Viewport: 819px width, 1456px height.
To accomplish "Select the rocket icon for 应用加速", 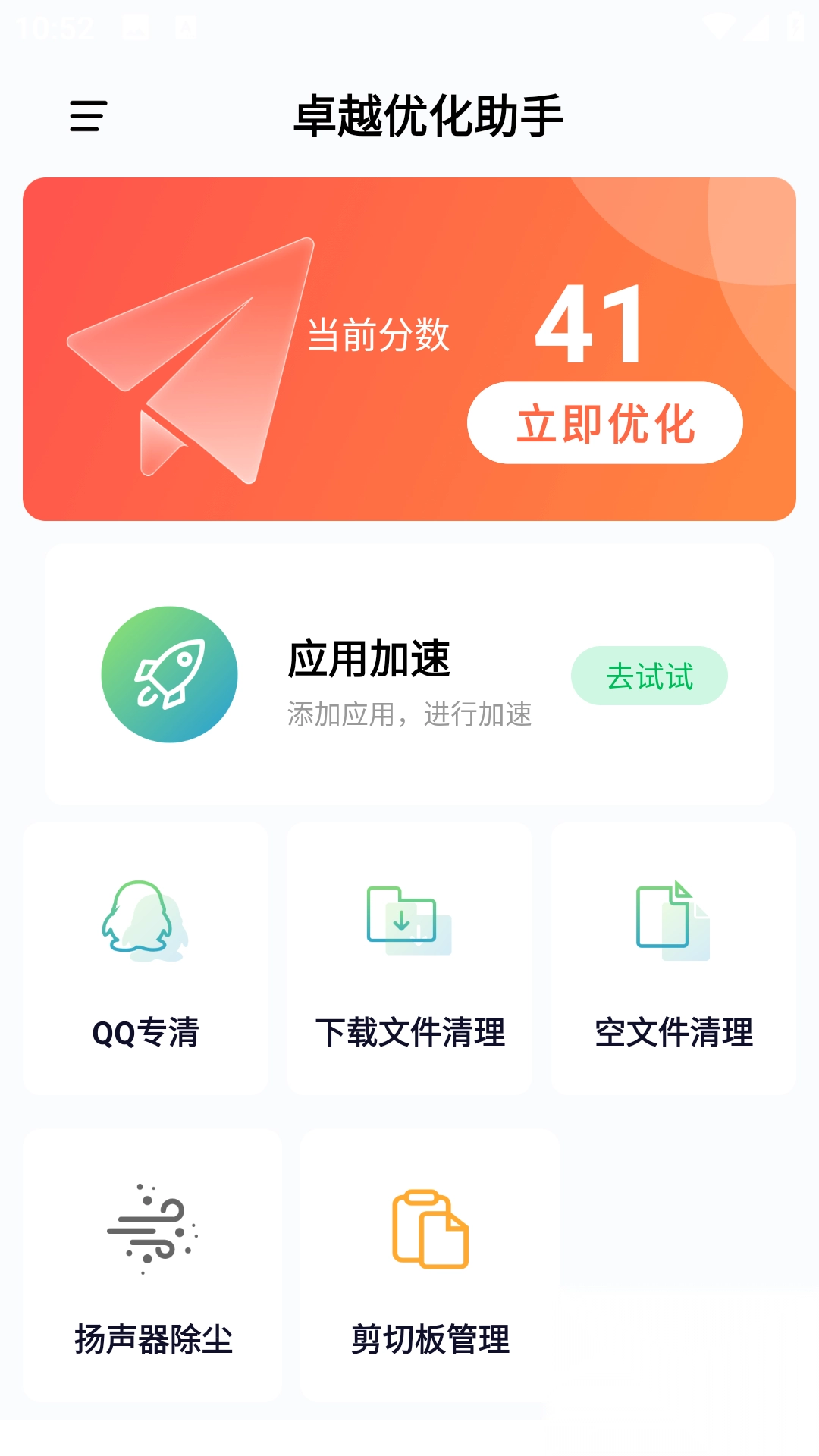I will (x=169, y=674).
